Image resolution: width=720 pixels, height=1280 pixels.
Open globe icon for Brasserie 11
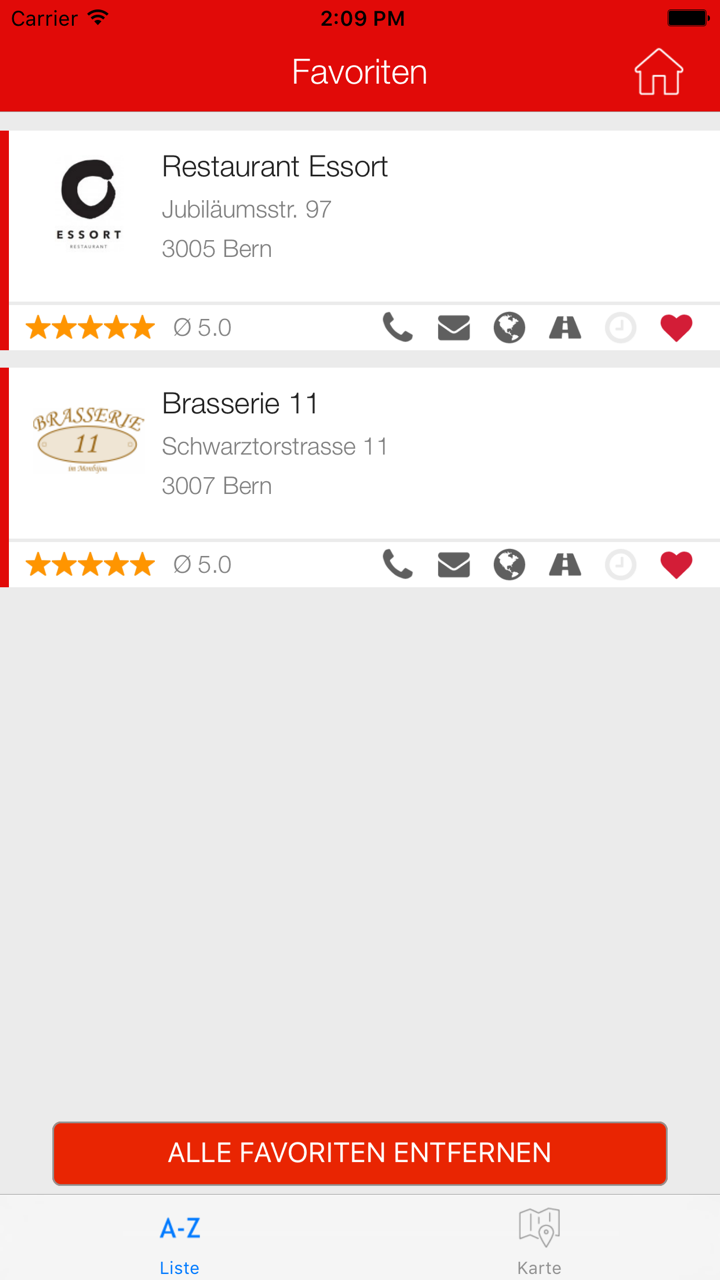[x=509, y=564]
